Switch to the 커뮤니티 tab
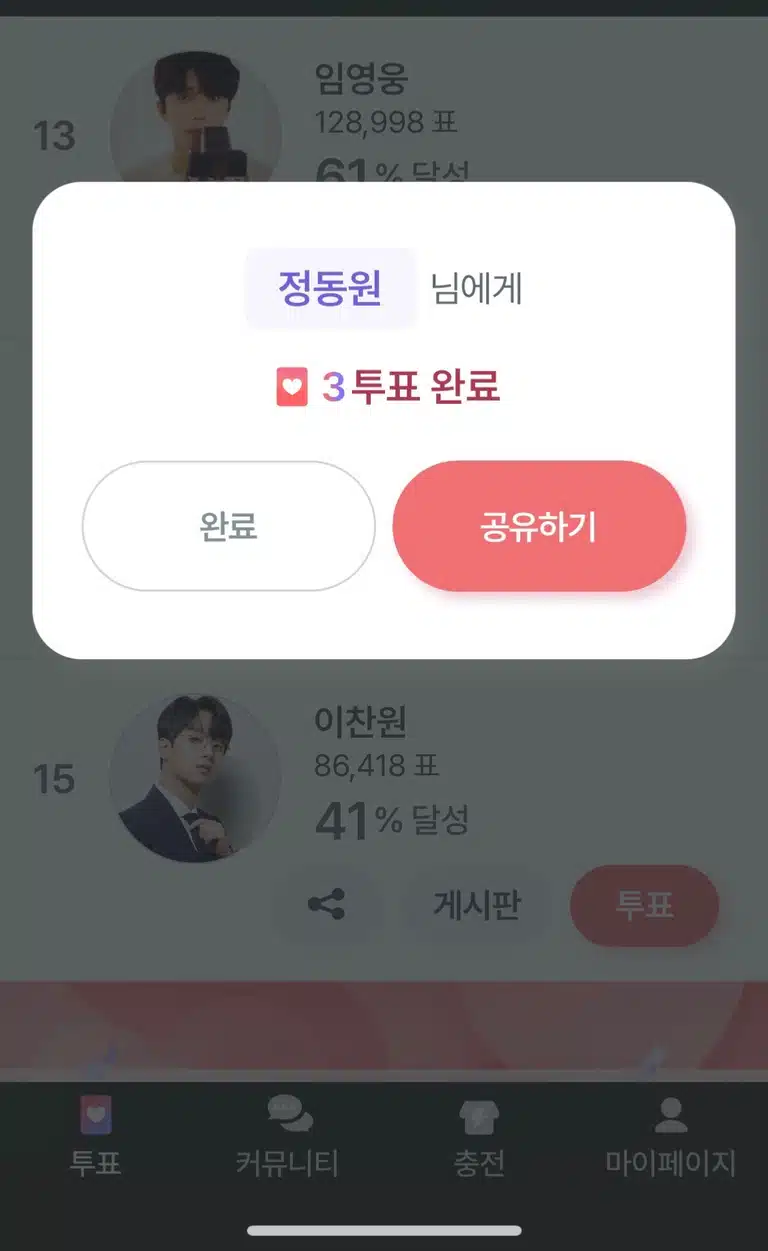The height and width of the screenshot is (1251, 768). tap(288, 1137)
